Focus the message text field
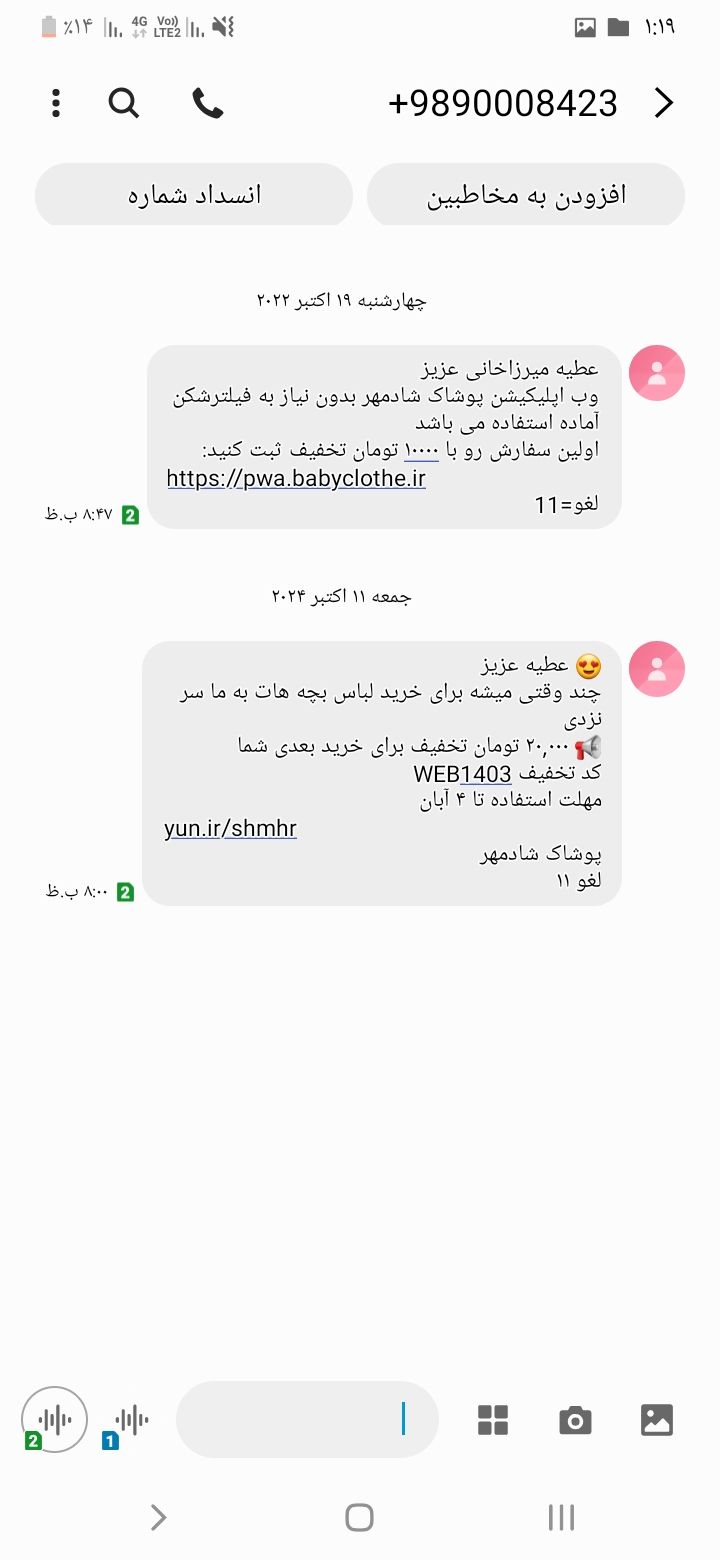This screenshot has width=720, height=1560. pyautogui.click(x=307, y=1419)
